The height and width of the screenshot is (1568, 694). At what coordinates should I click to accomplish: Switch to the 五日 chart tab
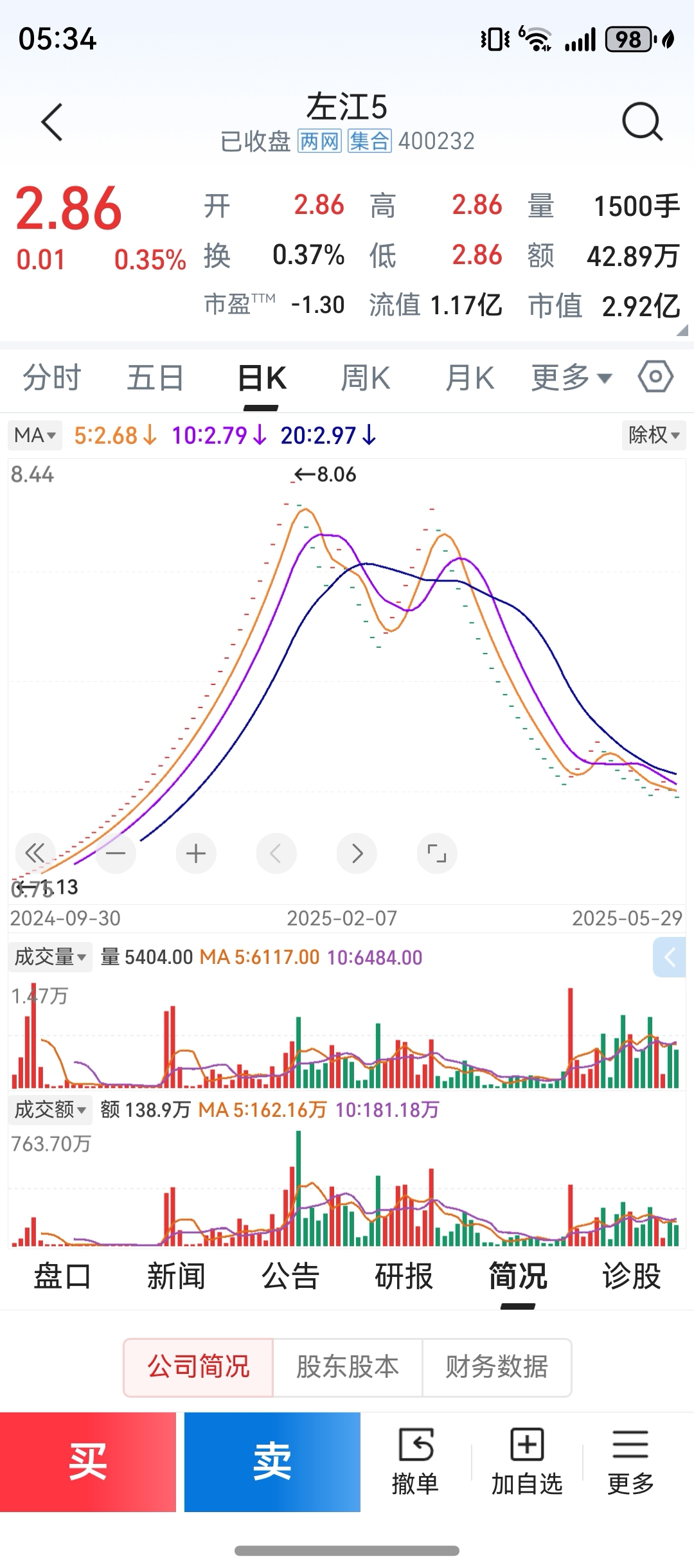point(156,377)
